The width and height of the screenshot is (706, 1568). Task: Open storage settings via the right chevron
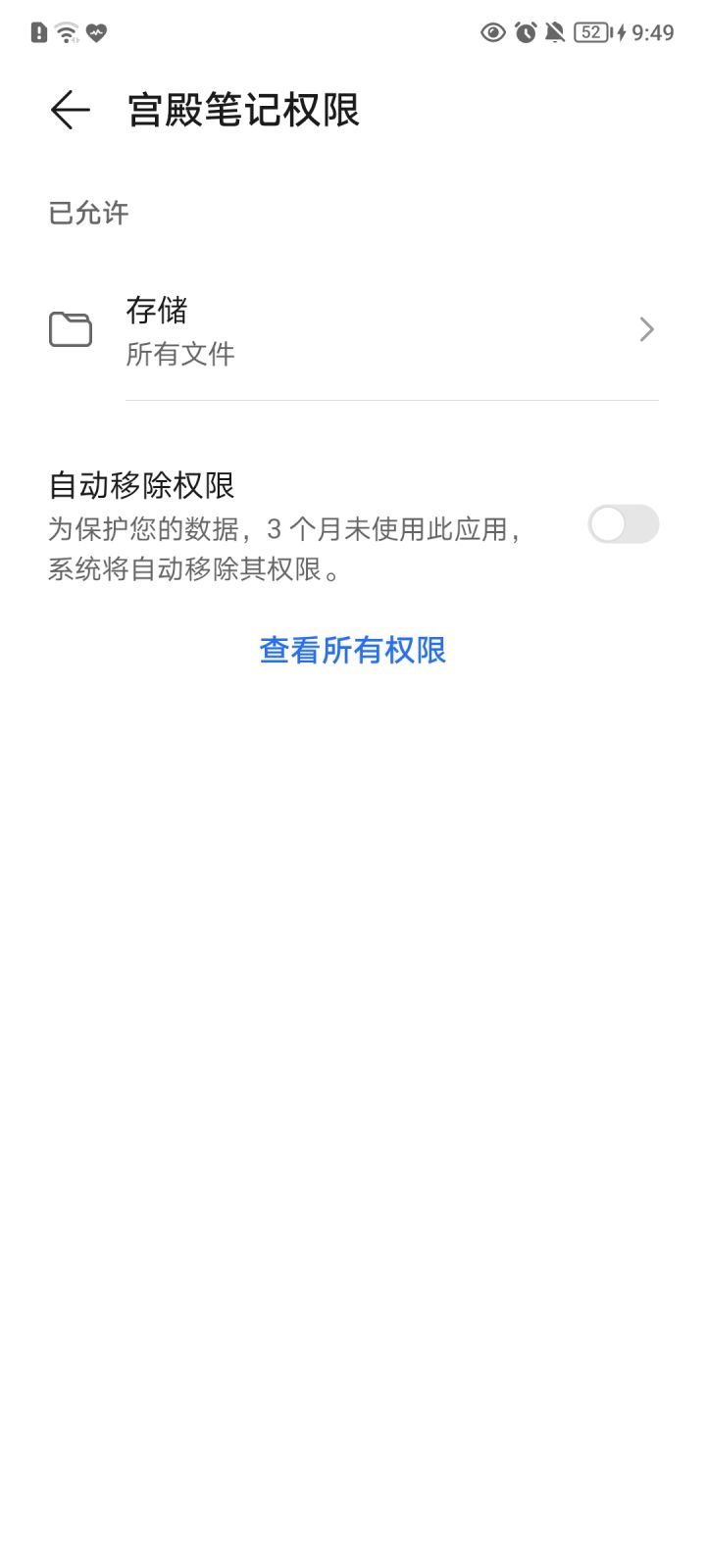645,330
